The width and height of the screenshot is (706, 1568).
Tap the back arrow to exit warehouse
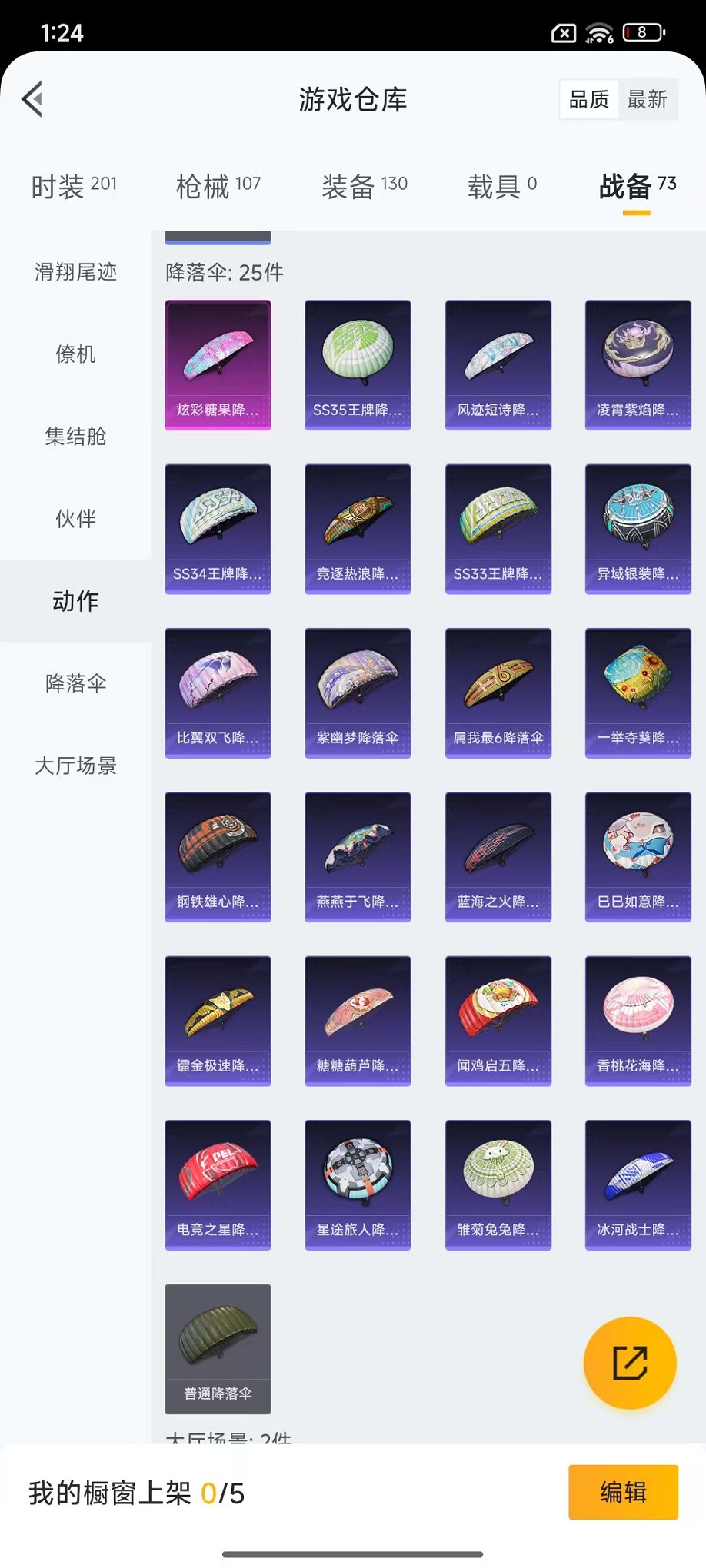[31, 100]
